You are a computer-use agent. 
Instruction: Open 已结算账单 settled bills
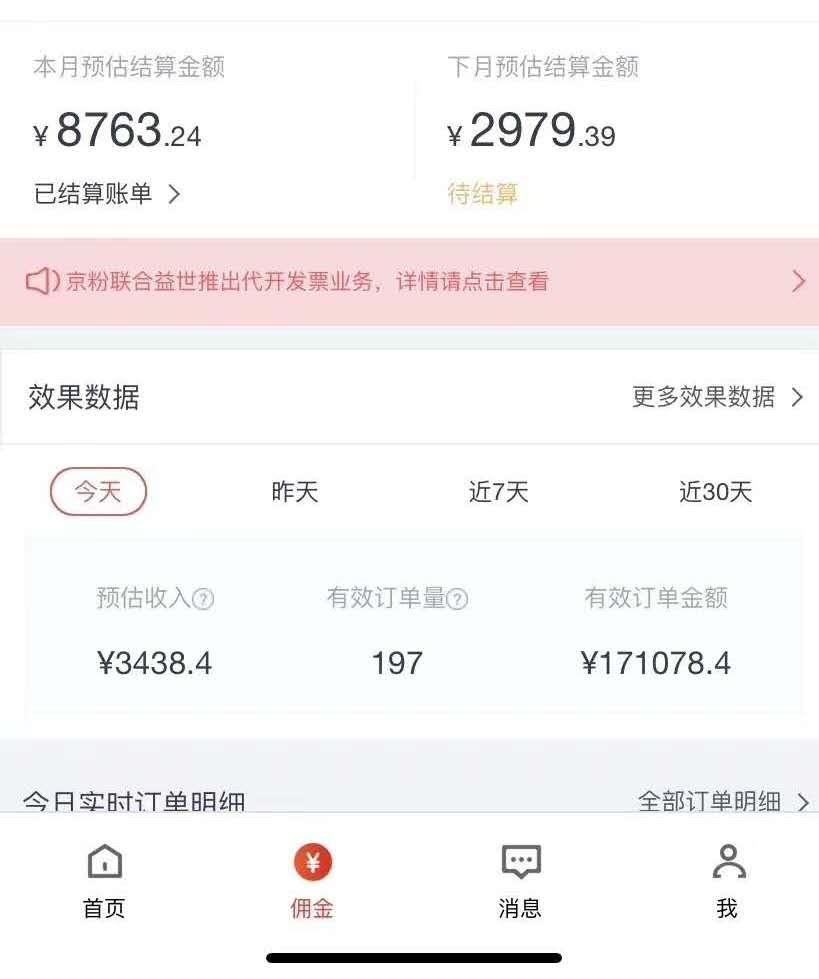click(107, 194)
